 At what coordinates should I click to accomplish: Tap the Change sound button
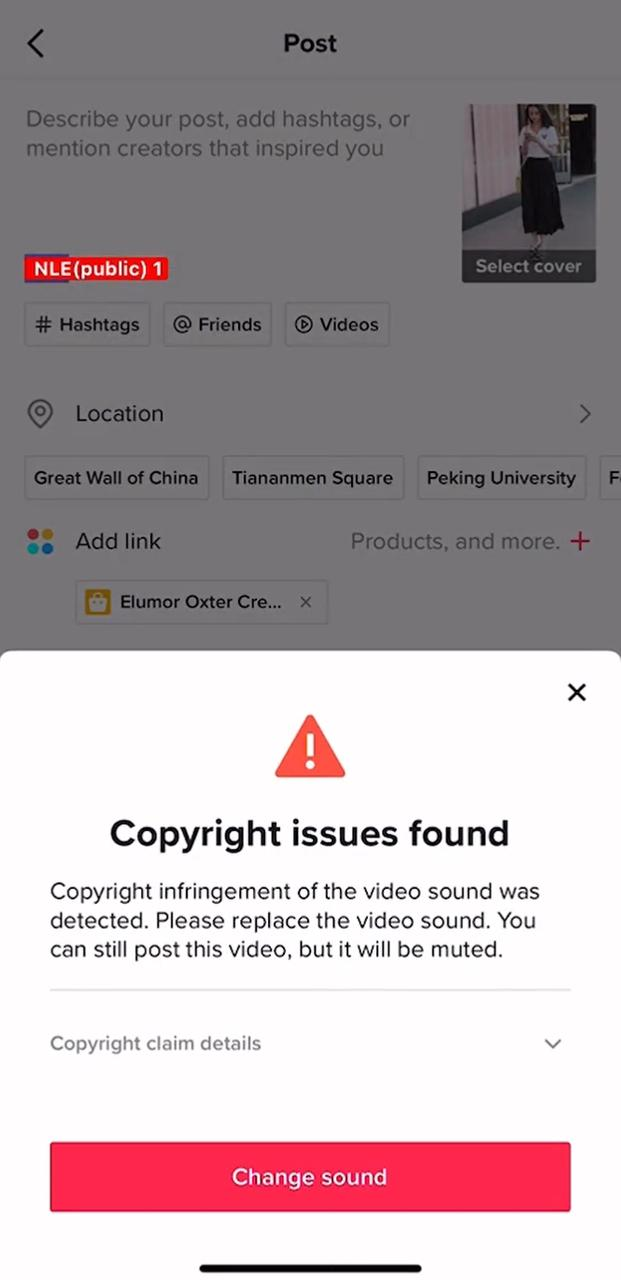tap(310, 1177)
